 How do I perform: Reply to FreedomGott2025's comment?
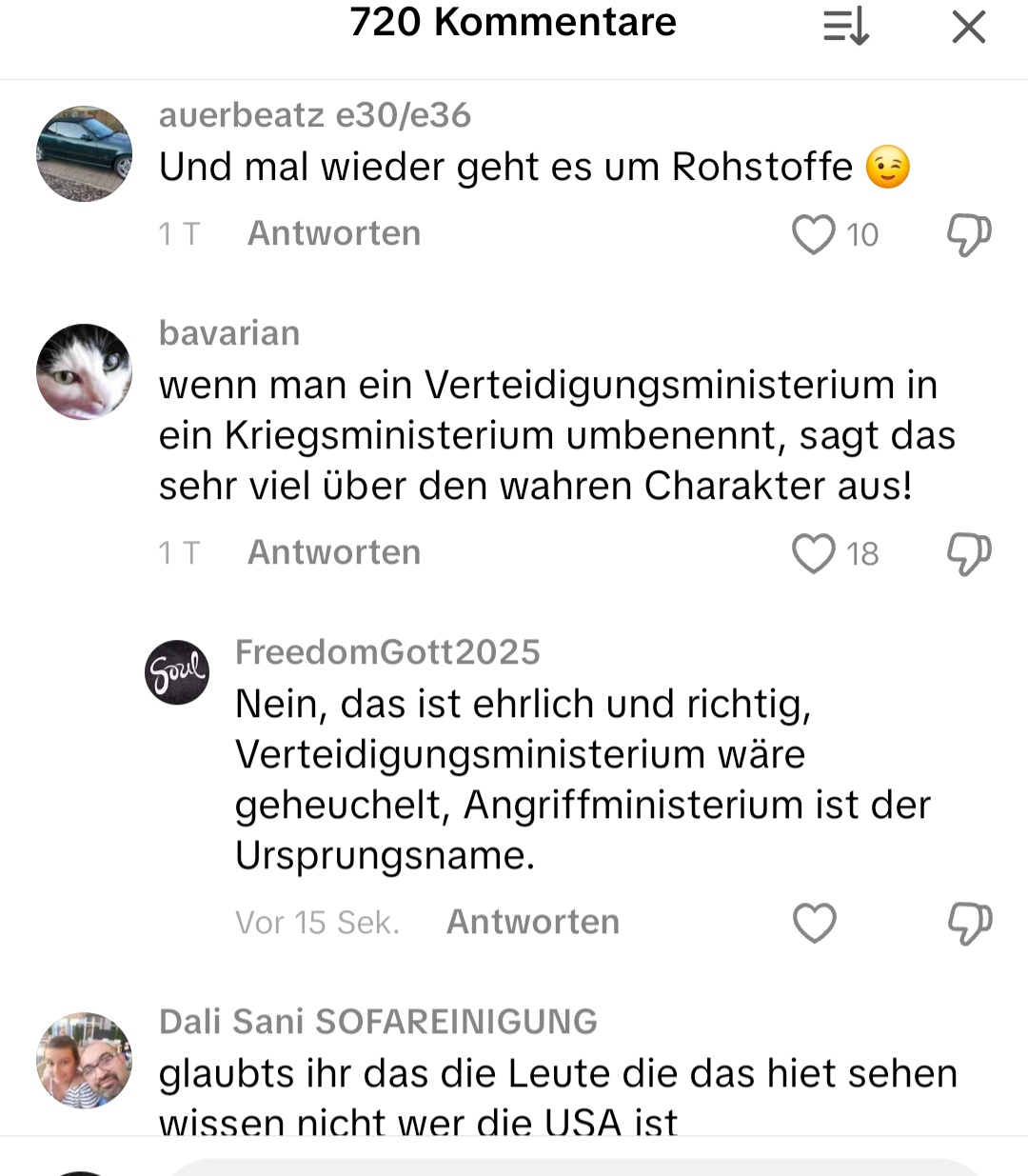click(x=532, y=922)
